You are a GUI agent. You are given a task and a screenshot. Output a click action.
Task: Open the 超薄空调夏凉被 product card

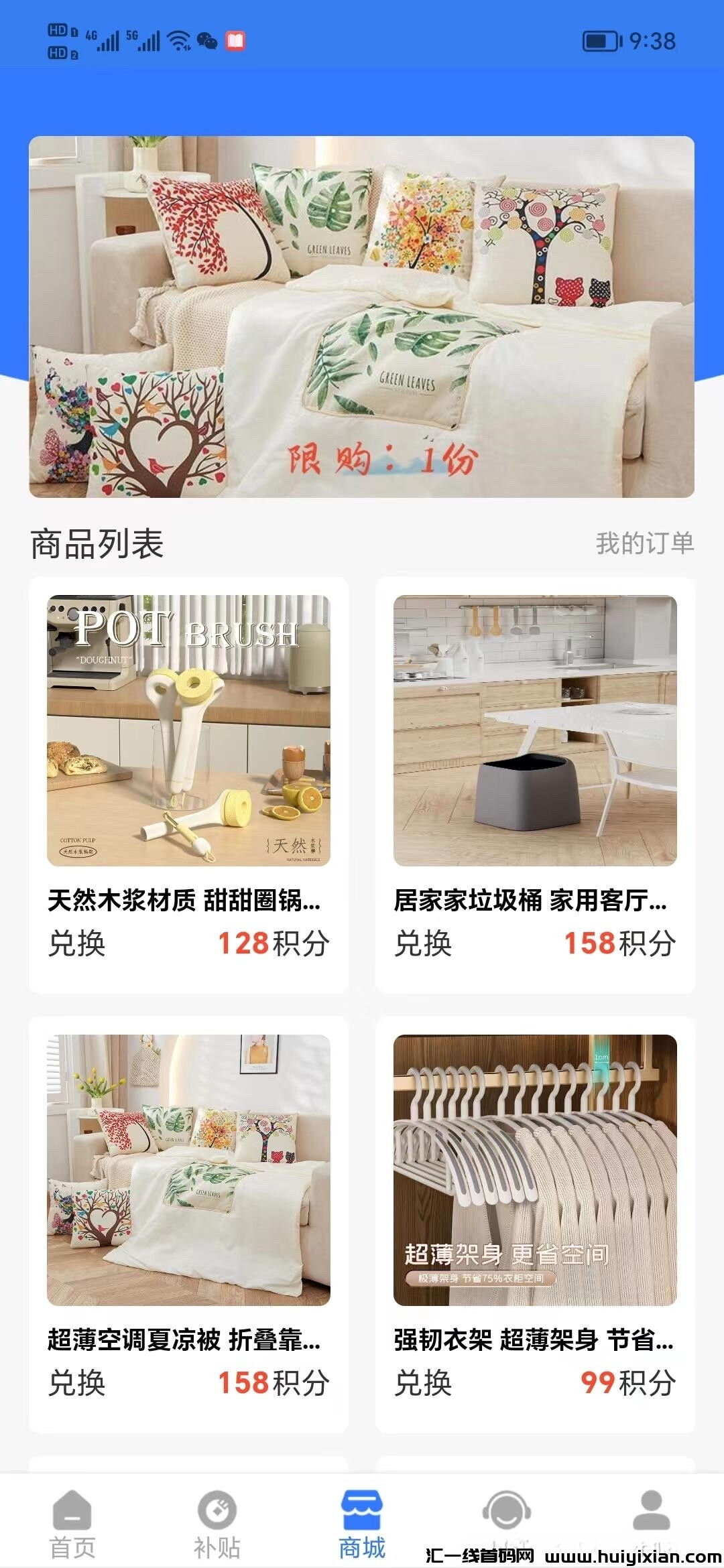pyautogui.click(x=188, y=1224)
